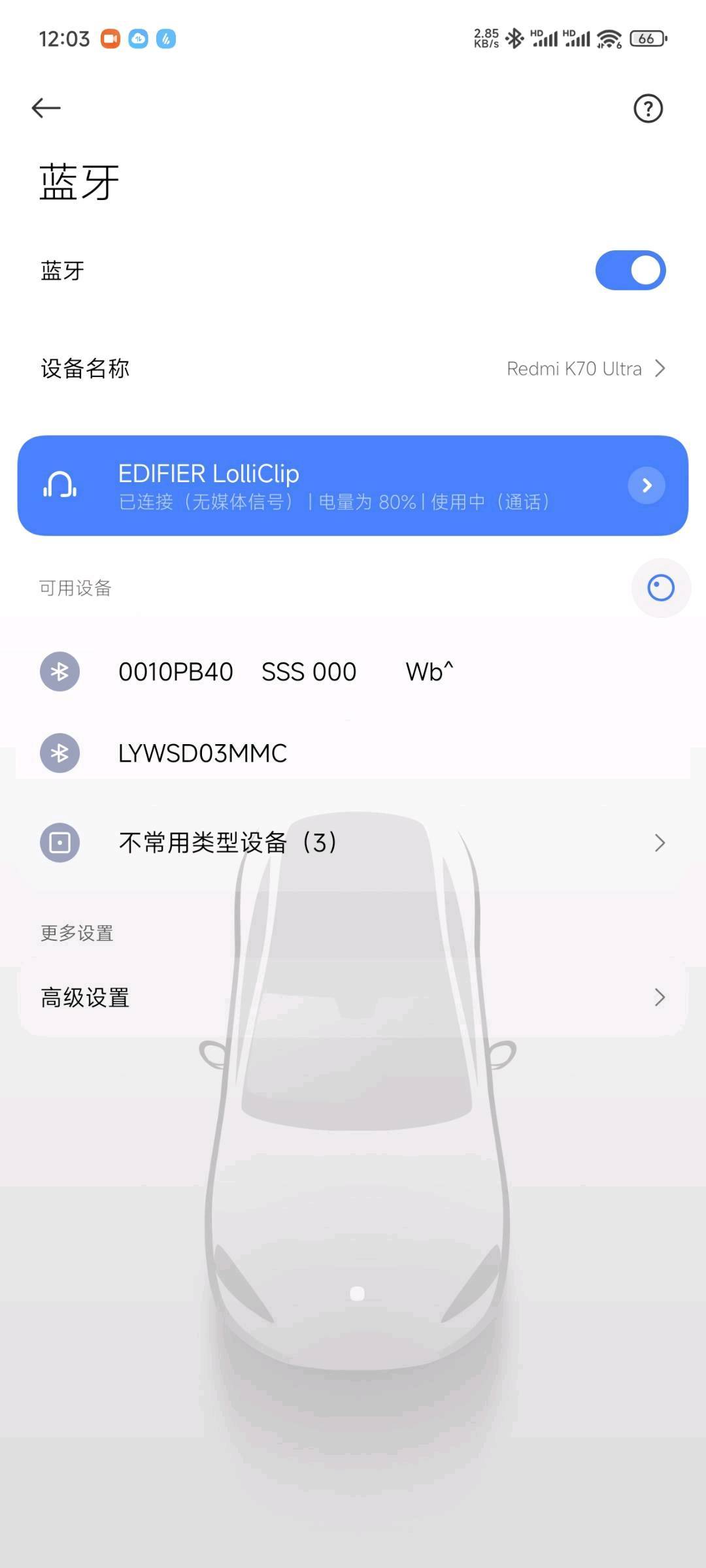Expand 不常用类型设备 (3) list
Image resolution: width=706 pixels, height=1568 pixels.
(x=353, y=843)
